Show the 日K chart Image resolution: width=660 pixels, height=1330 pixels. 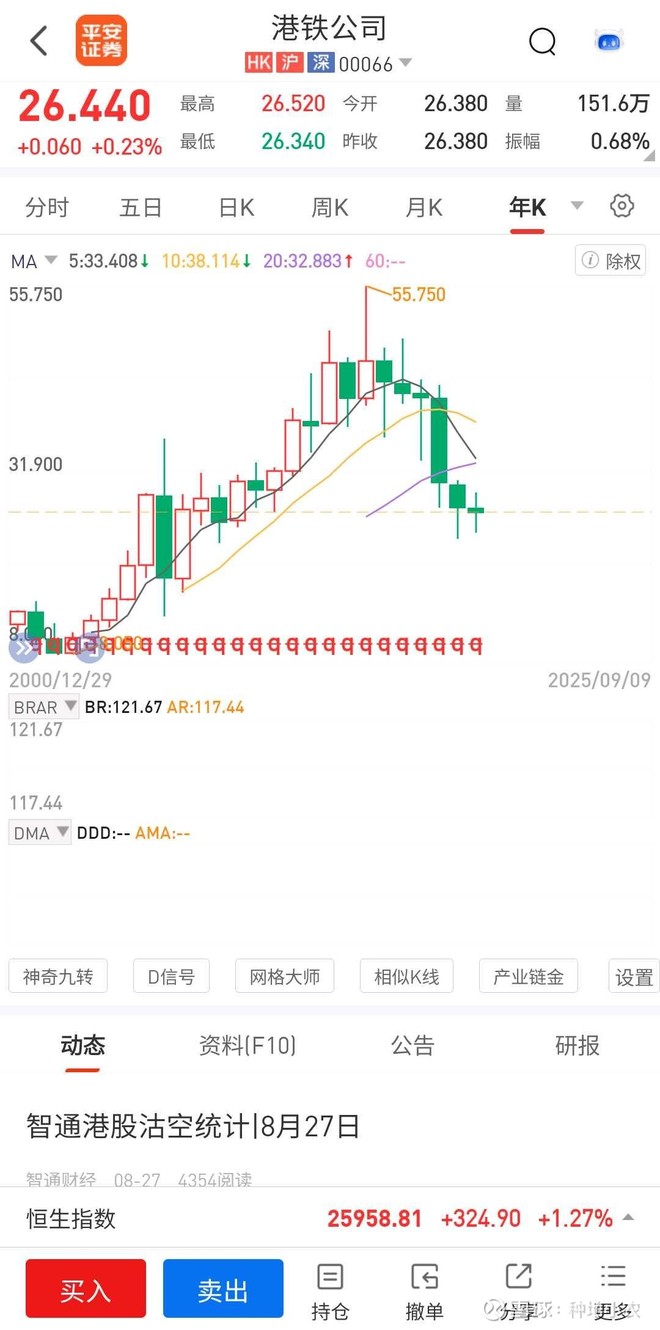(236, 207)
